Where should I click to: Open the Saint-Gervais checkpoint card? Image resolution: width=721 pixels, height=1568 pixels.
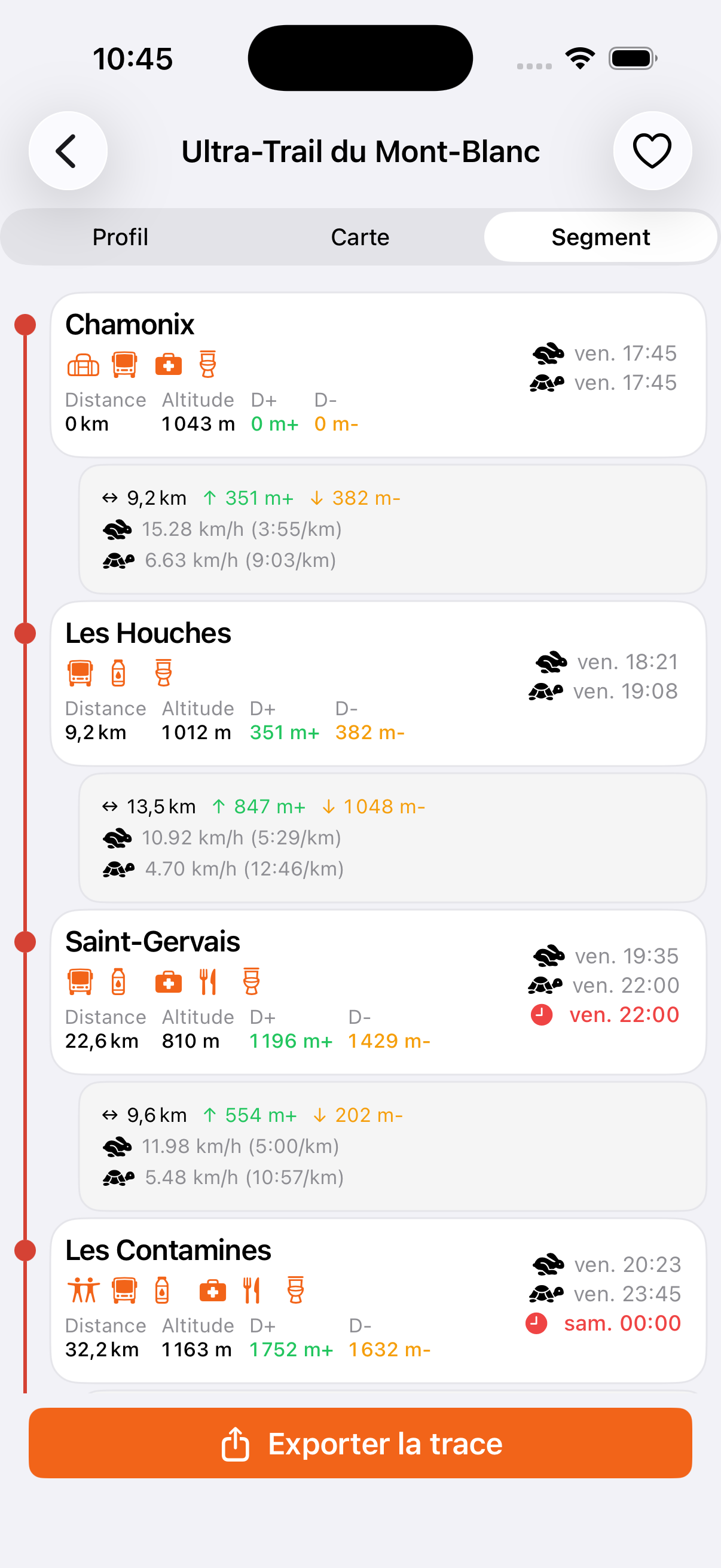tap(377, 992)
